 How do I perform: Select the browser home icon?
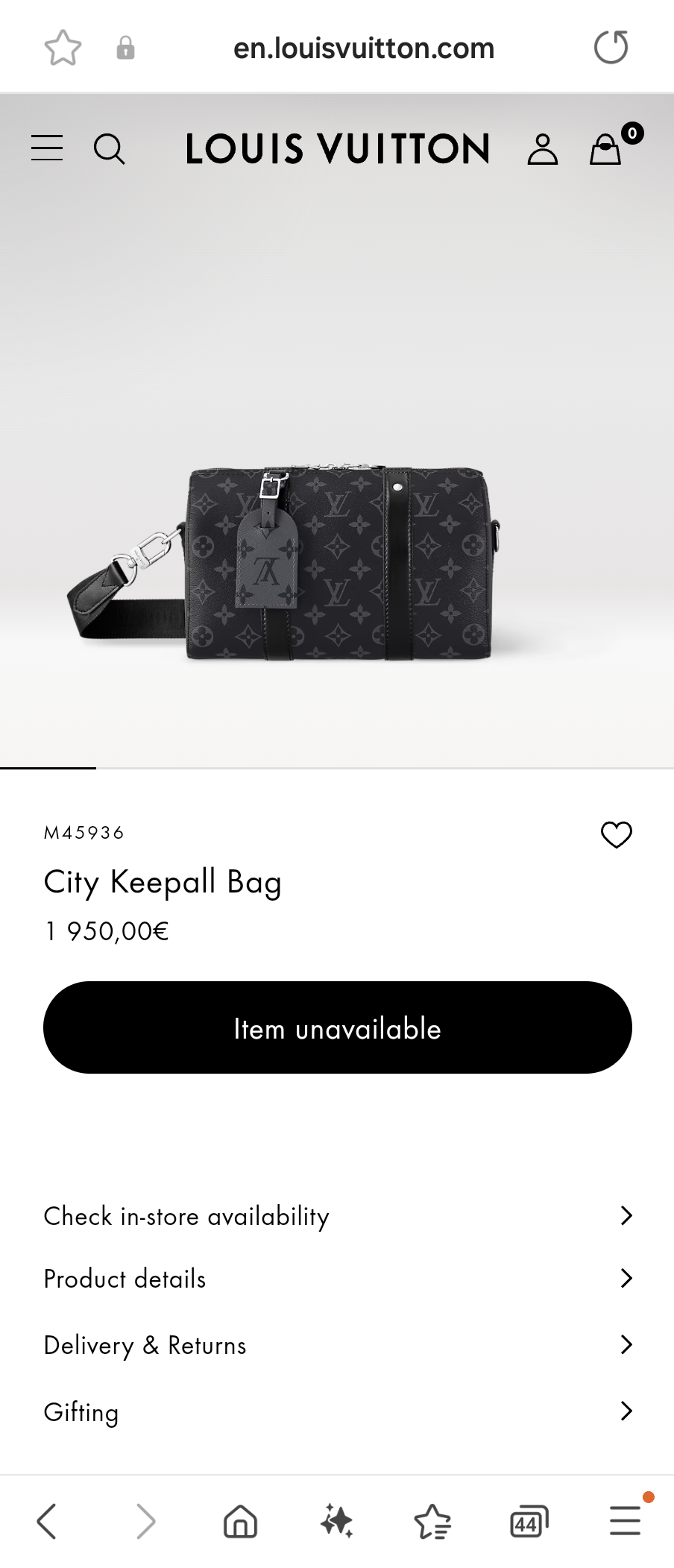pos(239,1521)
